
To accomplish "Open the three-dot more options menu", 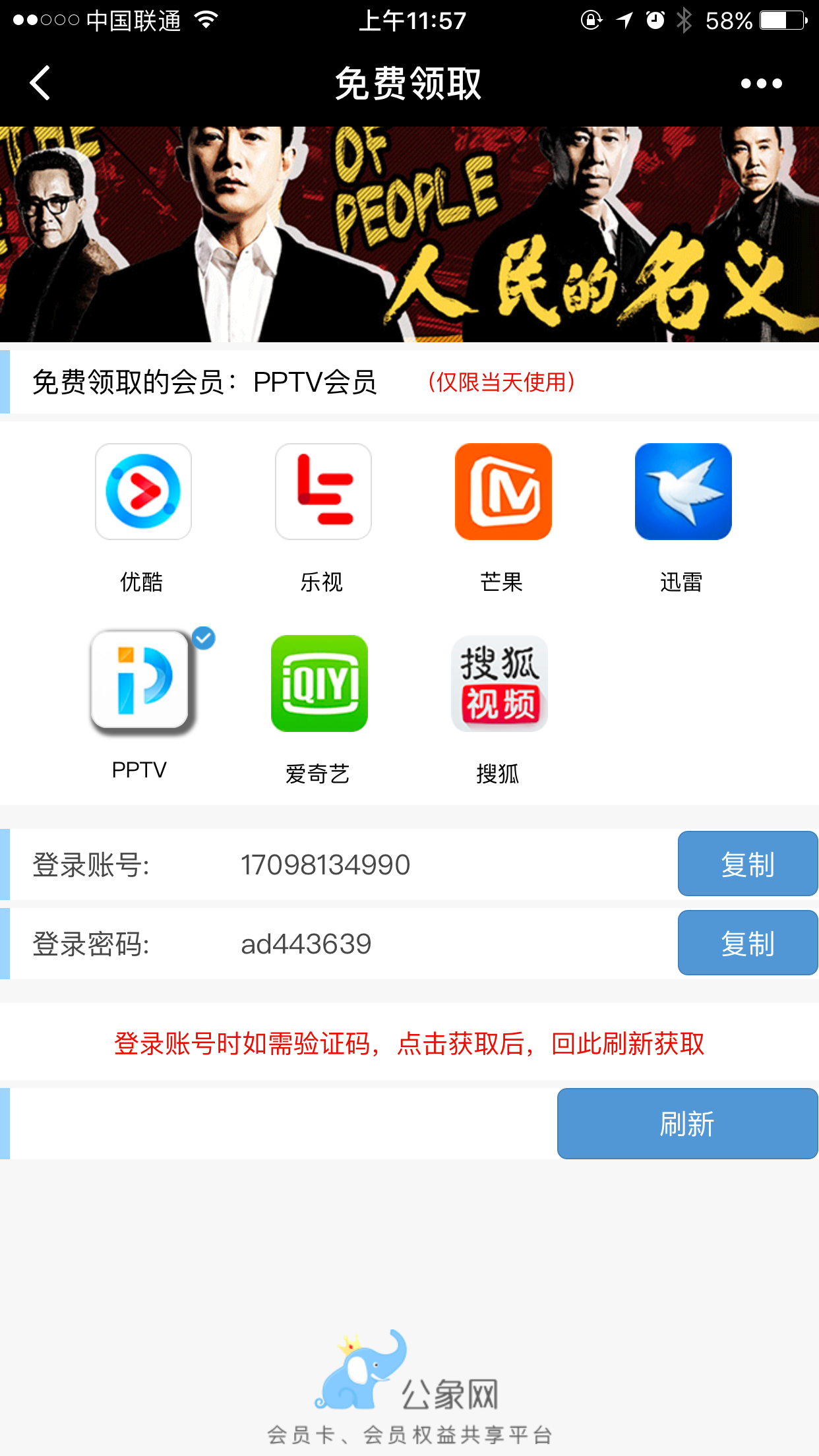I will click(761, 84).
